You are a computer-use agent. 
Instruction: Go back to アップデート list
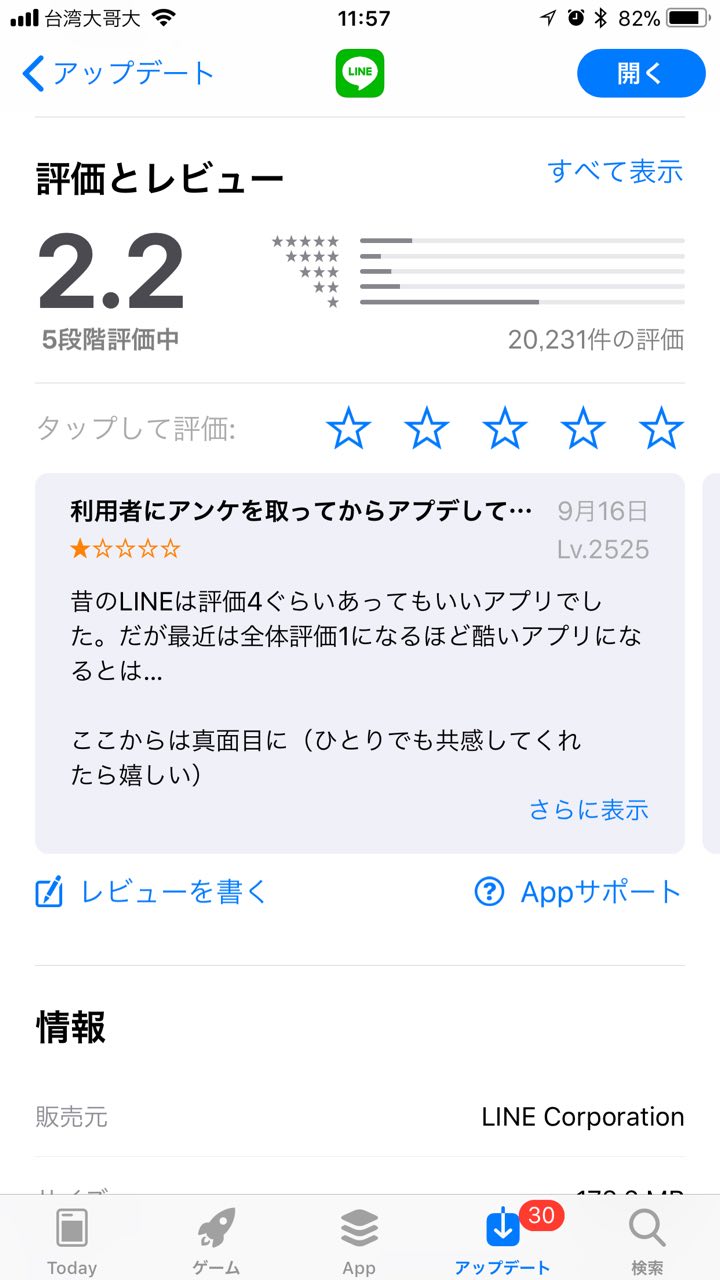118,73
